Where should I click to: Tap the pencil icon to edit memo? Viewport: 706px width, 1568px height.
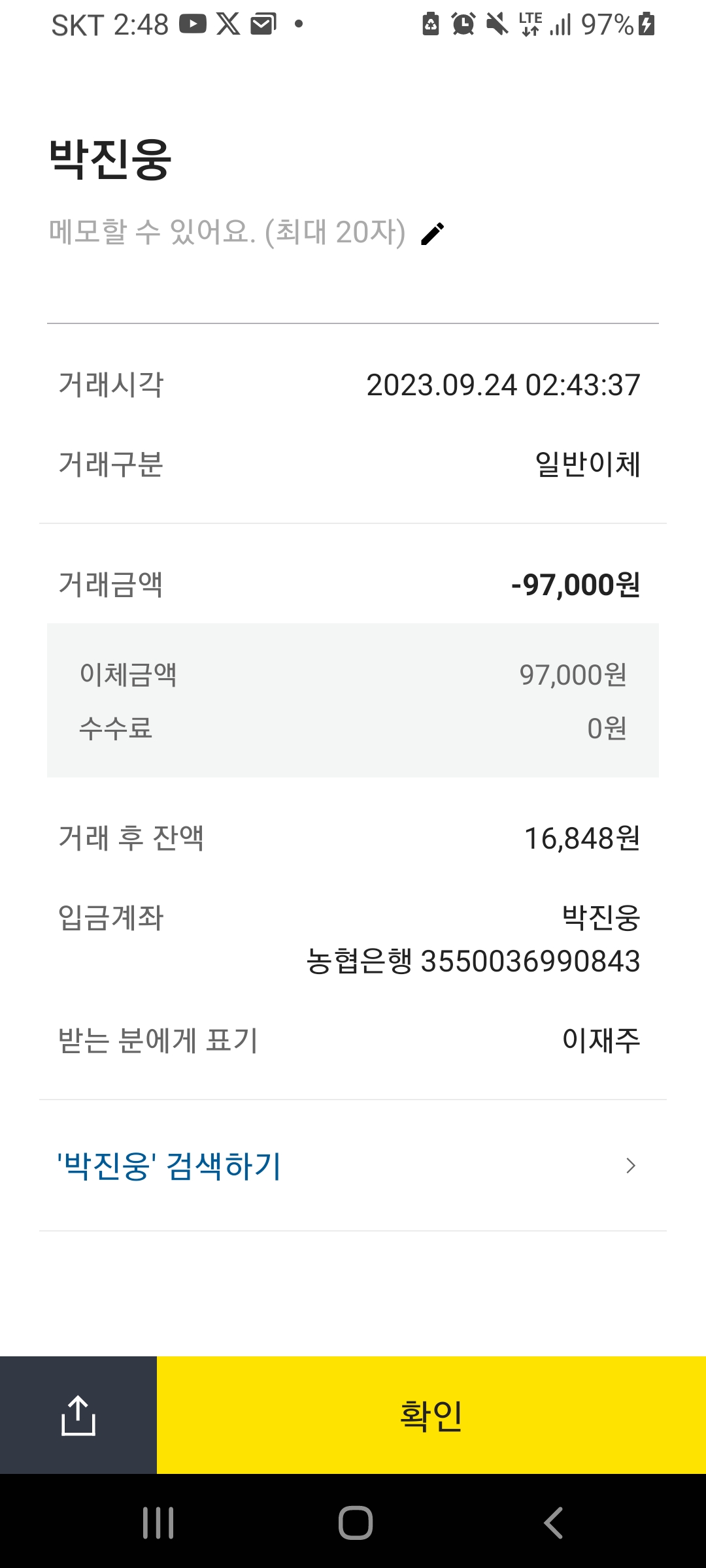[x=433, y=233]
